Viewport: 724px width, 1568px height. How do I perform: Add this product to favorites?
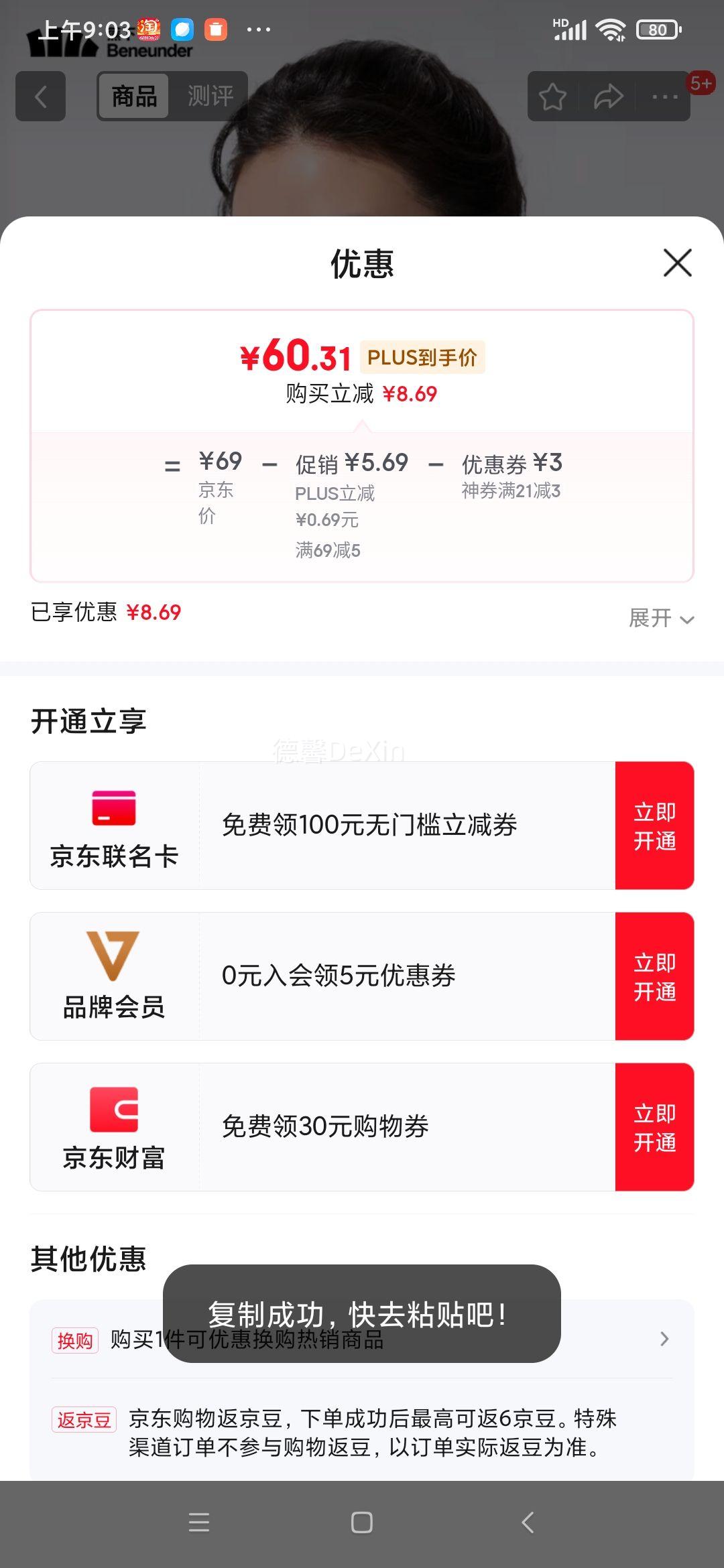coord(553,96)
